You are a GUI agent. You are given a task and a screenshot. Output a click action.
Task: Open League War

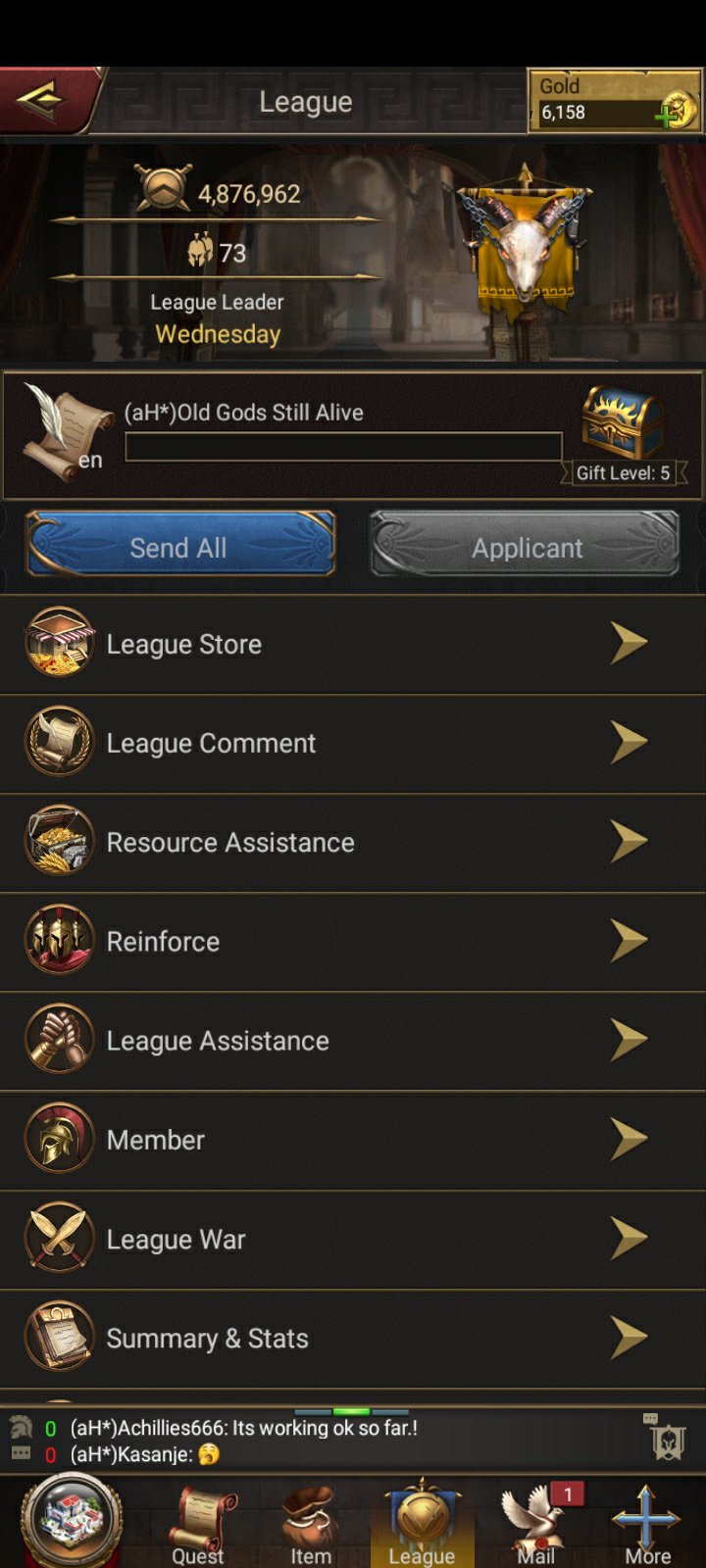pos(353,1239)
